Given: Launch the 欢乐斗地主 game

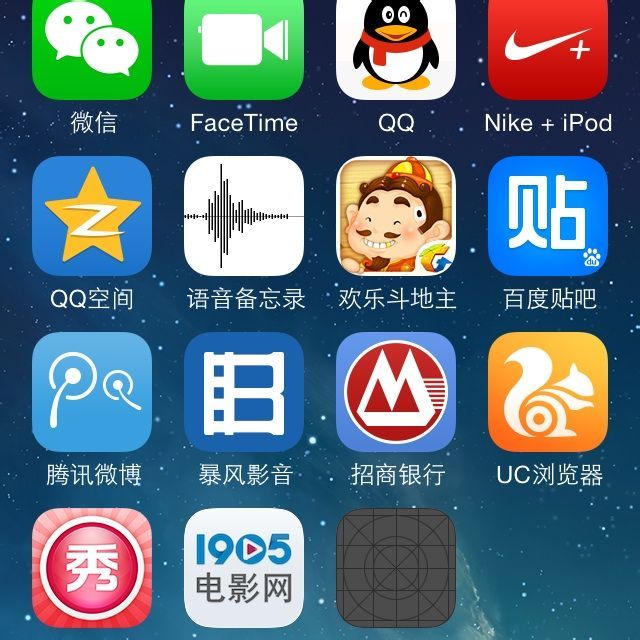Looking at the screenshot, I should [396, 216].
